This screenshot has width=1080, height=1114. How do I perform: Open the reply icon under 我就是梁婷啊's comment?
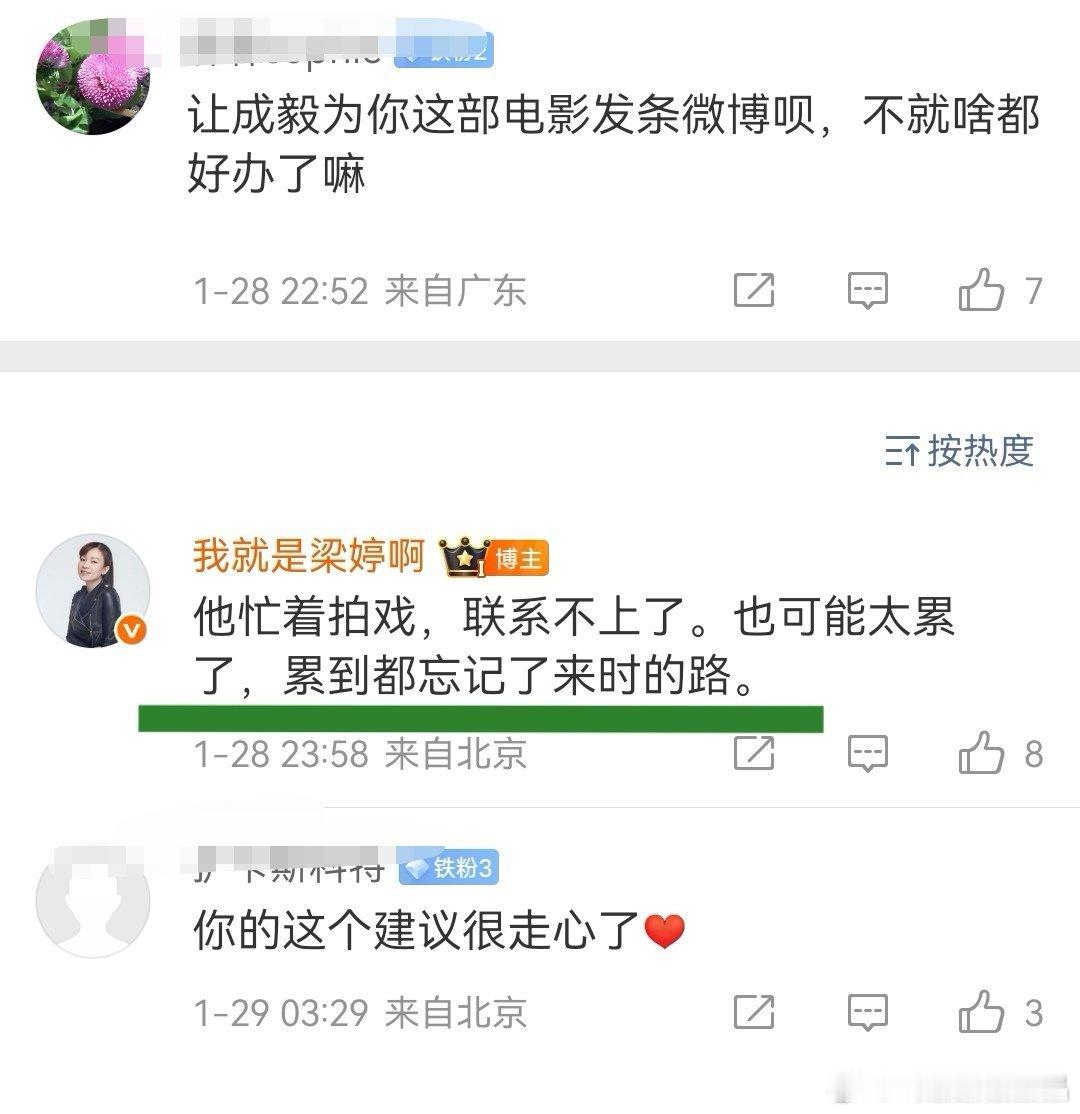[x=868, y=753]
